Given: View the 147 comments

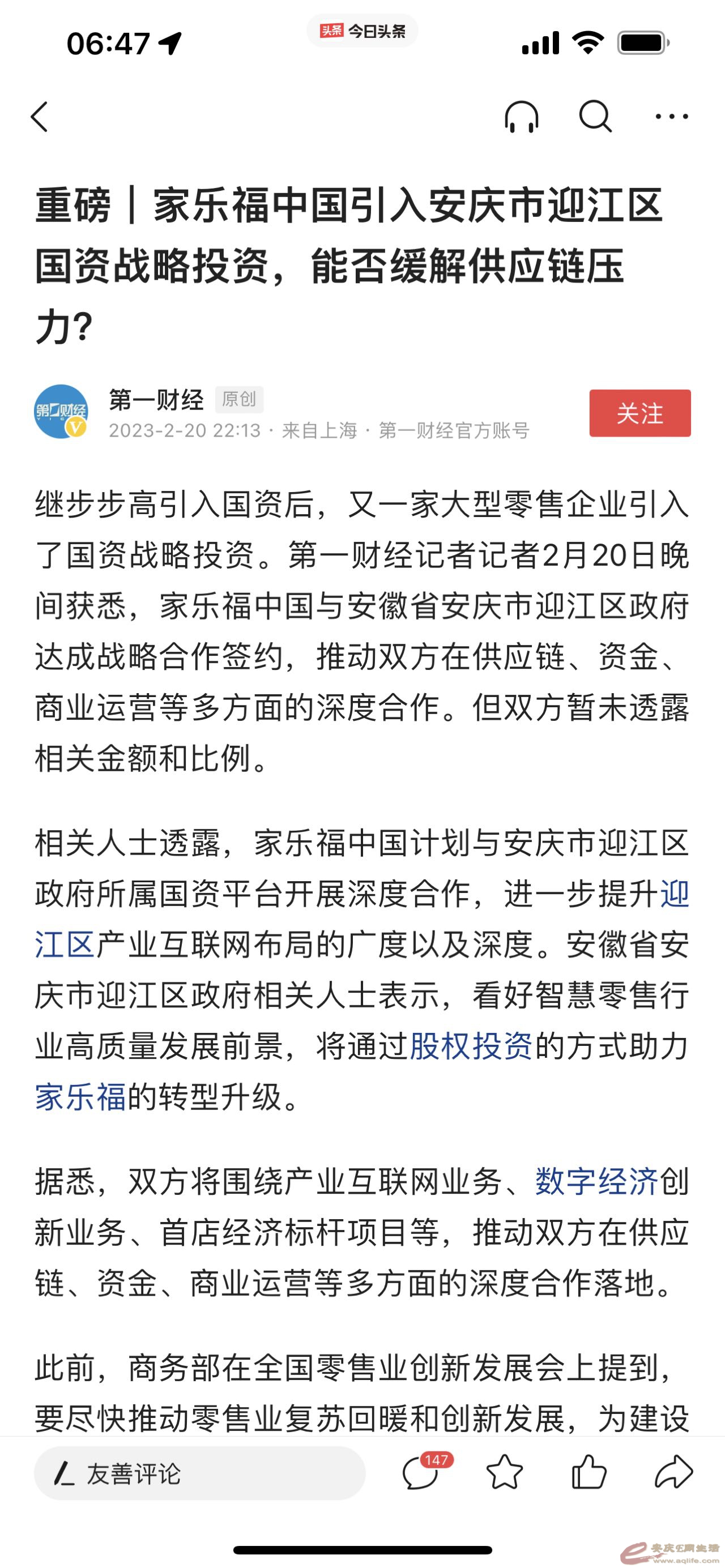Looking at the screenshot, I should tap(421, 1473).
